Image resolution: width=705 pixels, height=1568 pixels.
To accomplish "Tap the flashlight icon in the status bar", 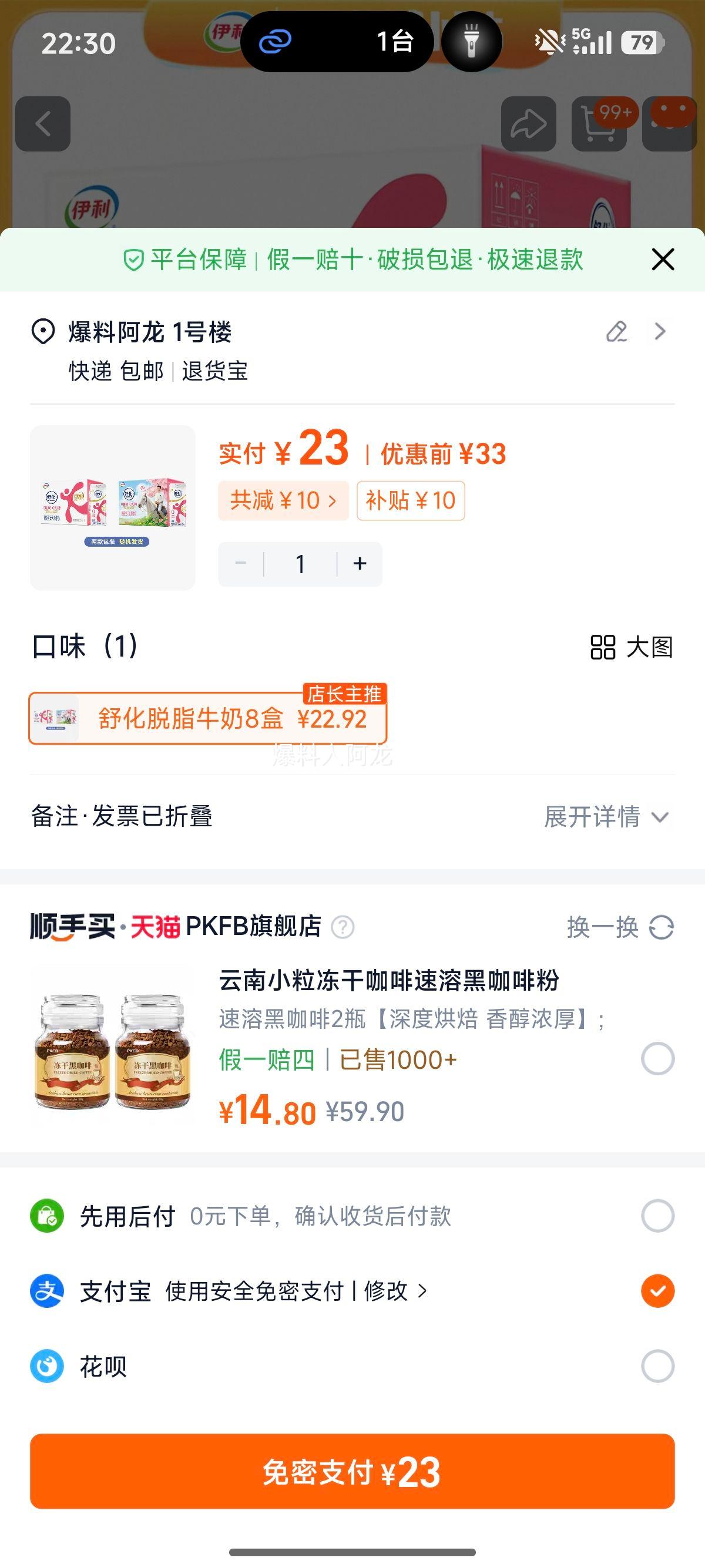I will [471, 41].
